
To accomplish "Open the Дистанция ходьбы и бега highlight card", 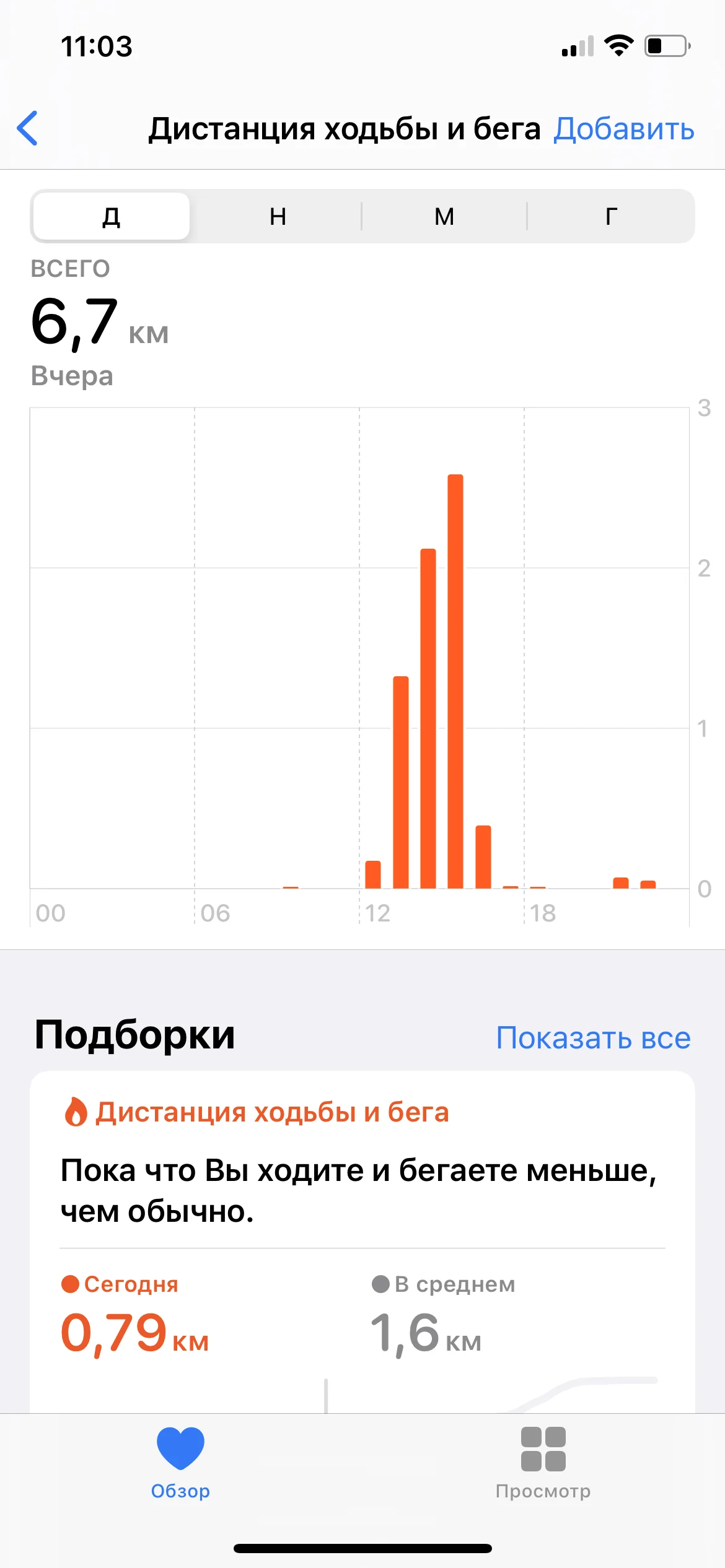I will pyautogui.click(x=362, y=1242).
